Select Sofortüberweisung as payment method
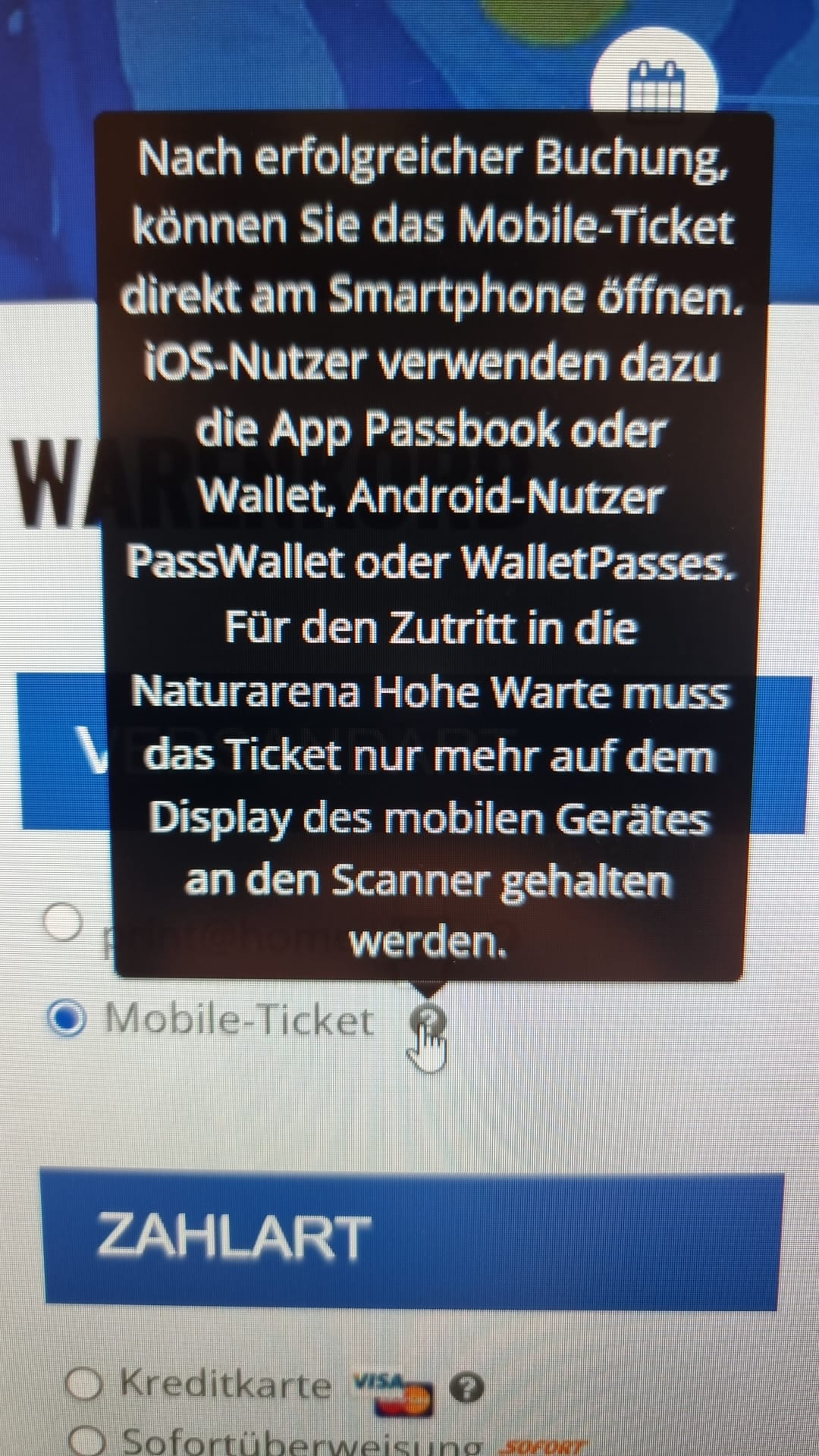 86,1440
